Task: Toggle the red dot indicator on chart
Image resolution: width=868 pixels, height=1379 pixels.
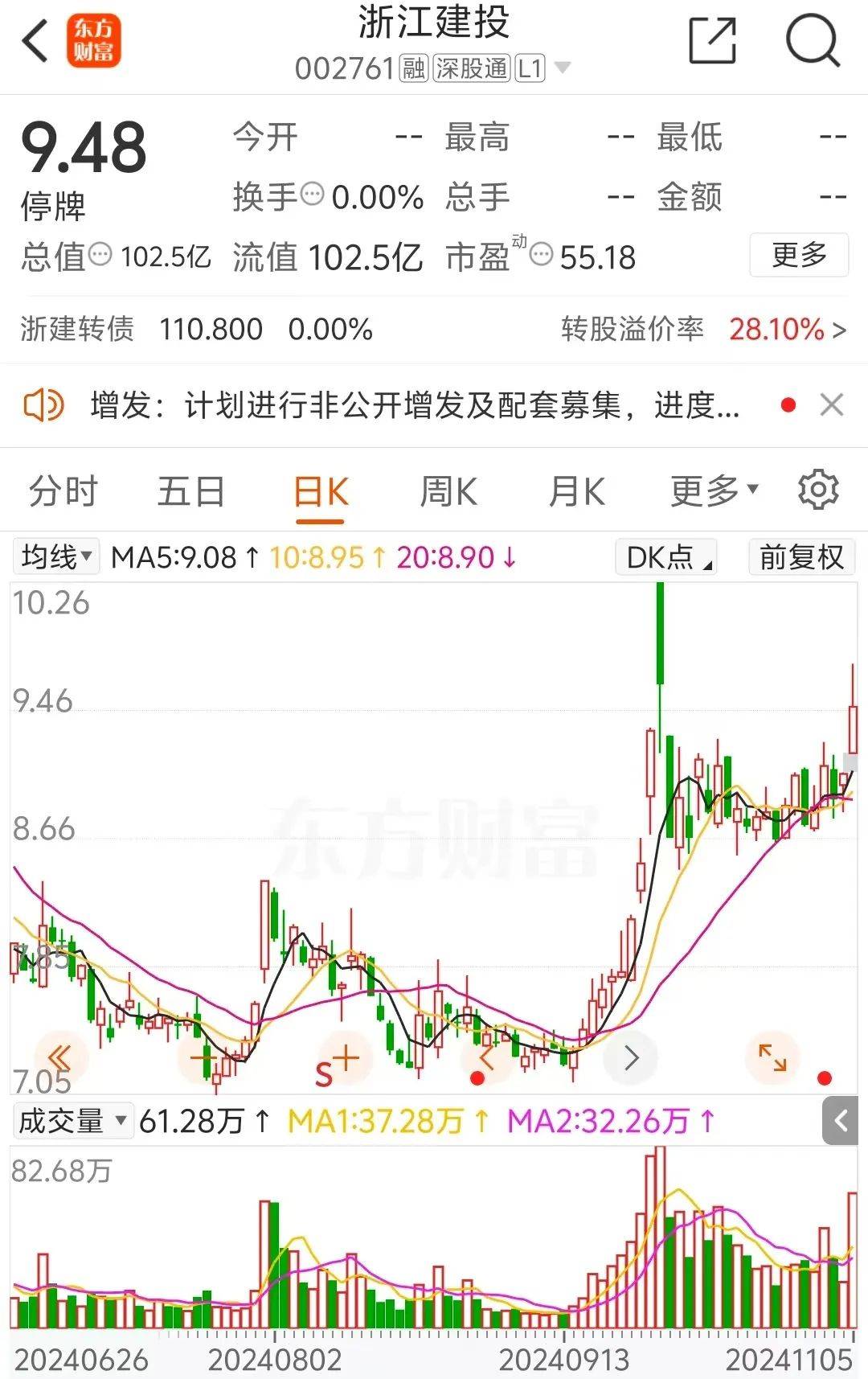Action: pyautogui.click(x=825, y=1076)
